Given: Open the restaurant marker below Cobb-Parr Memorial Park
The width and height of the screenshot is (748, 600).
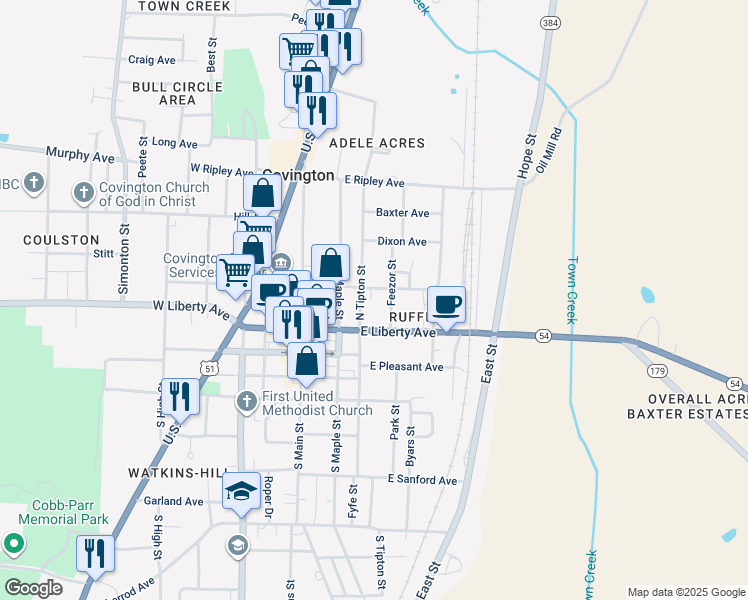Looking at the screenshot, I should [96, 553].
